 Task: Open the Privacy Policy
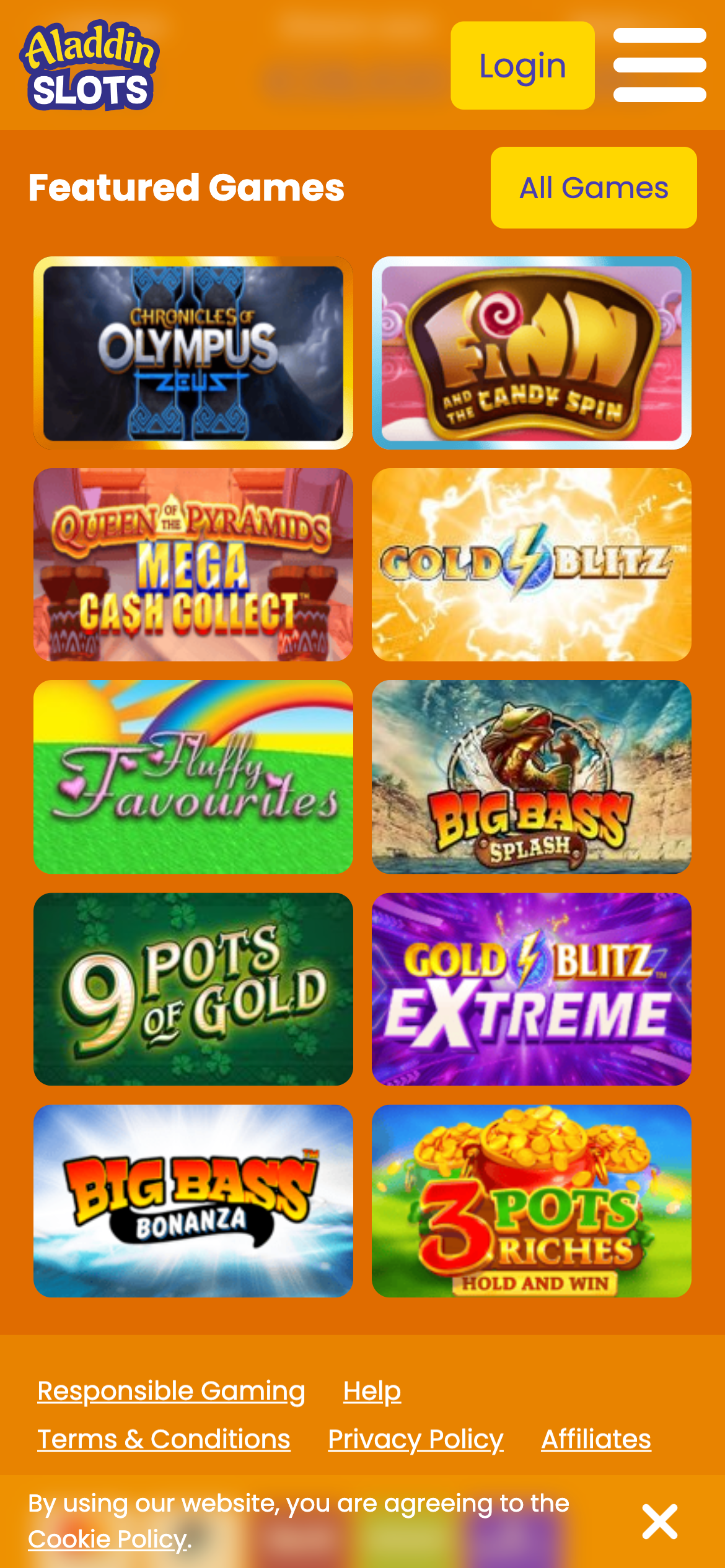coord(415,1440)
